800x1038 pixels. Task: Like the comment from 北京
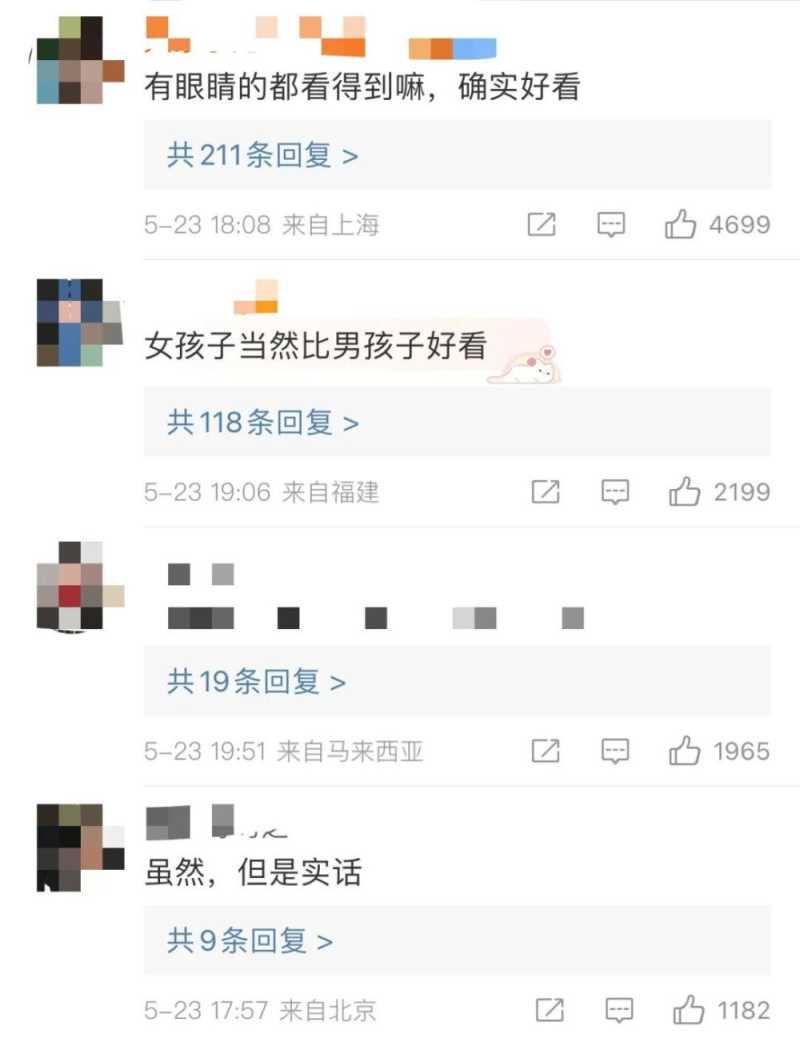tap(688, 1010)
